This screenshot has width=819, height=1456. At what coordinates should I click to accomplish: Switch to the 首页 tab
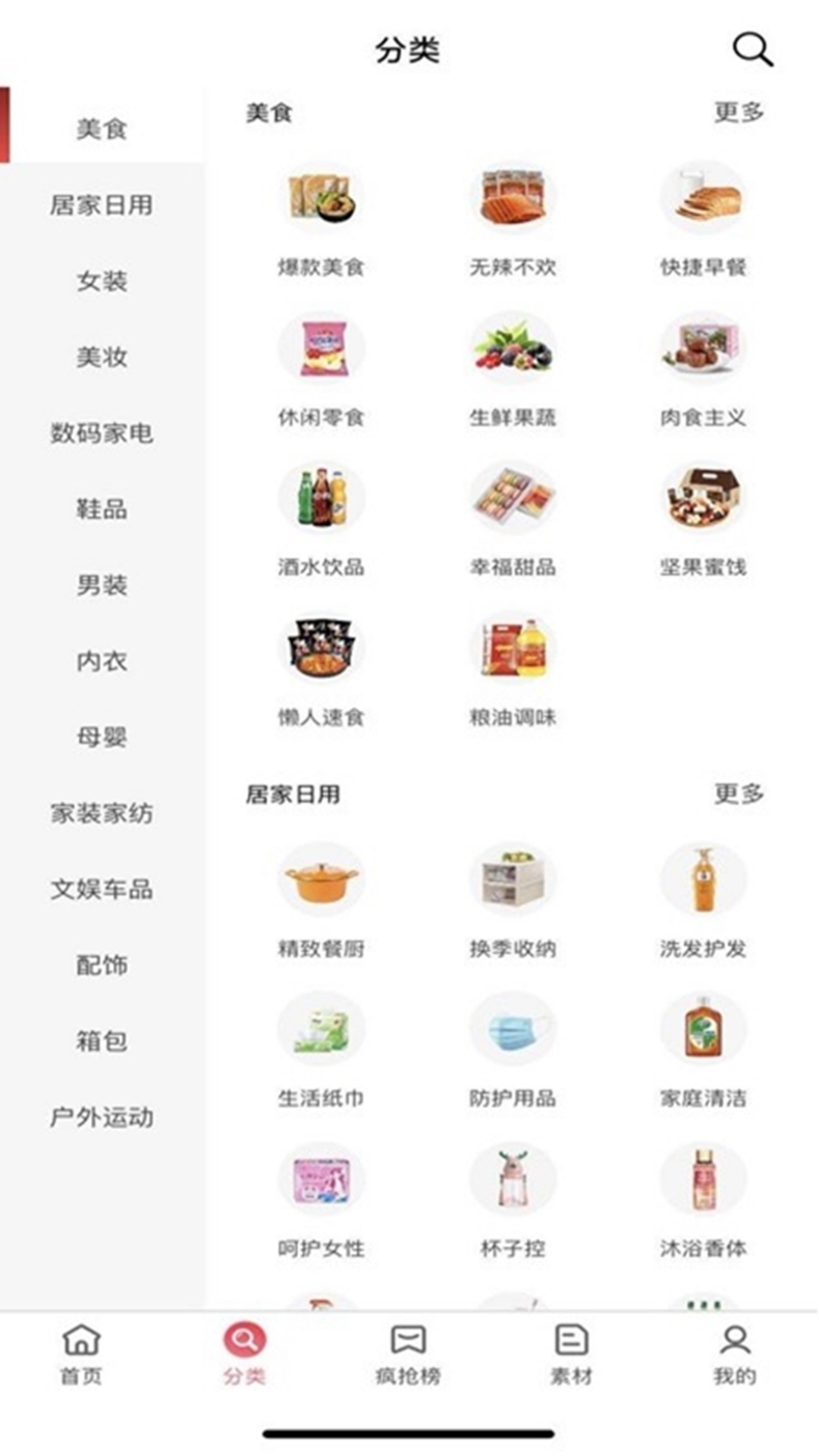point(81,1354)
